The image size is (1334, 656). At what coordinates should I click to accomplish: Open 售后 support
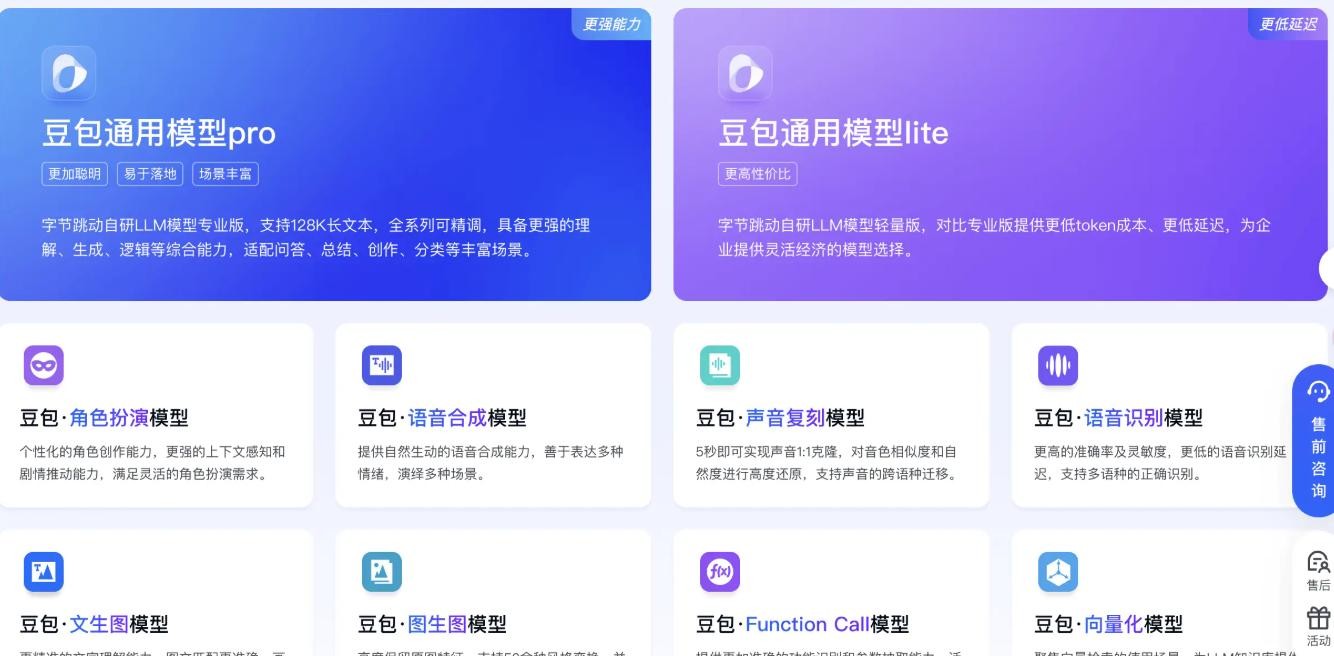point(1318,571)
